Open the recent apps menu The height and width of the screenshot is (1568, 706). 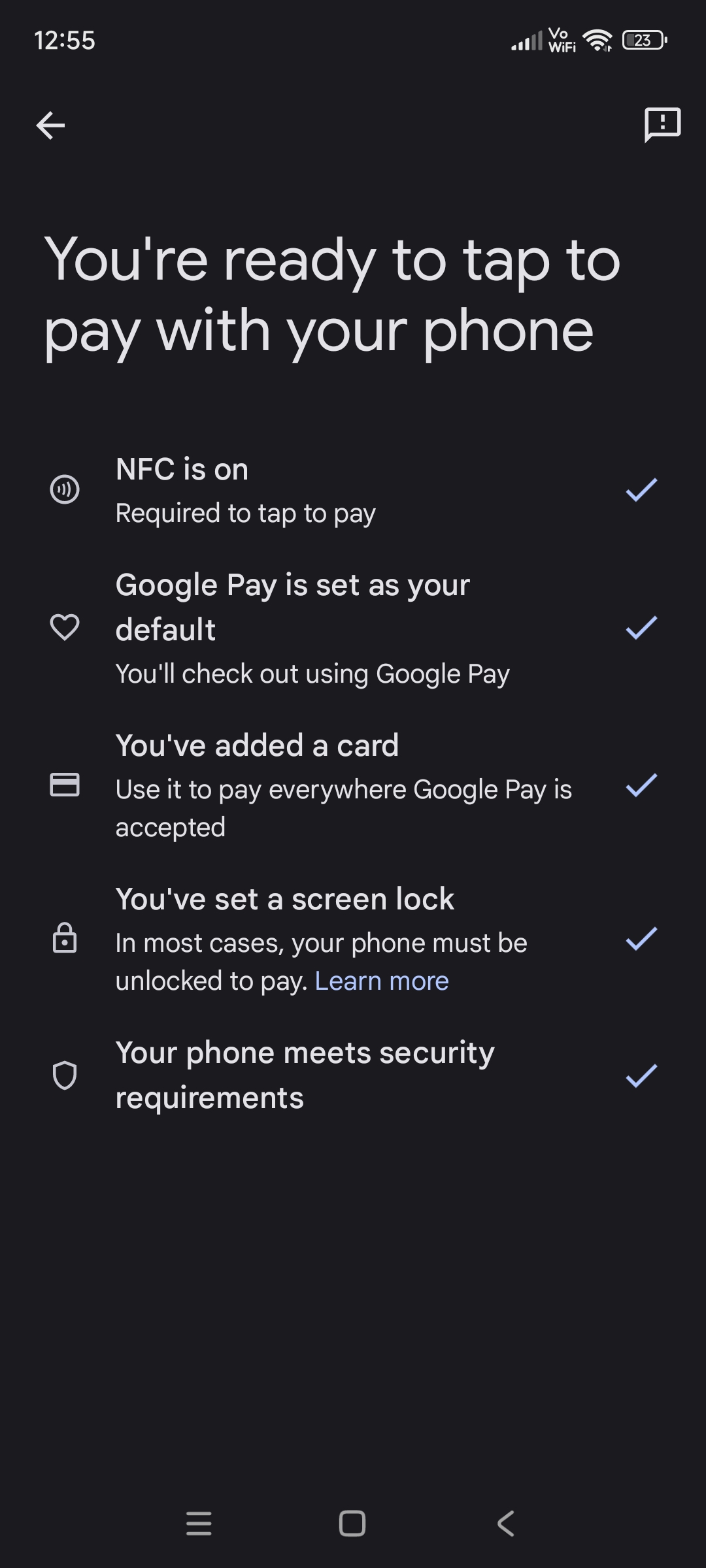tap(199, 1524)
